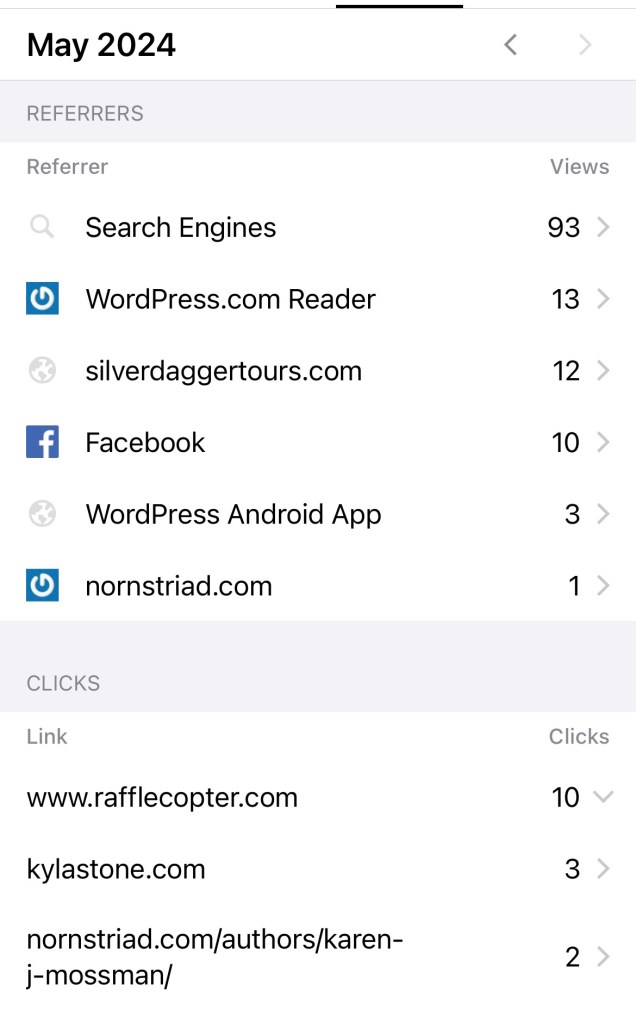Go to the next month
This screenshot has height=1023, width=636.
[x=585, y=45]
